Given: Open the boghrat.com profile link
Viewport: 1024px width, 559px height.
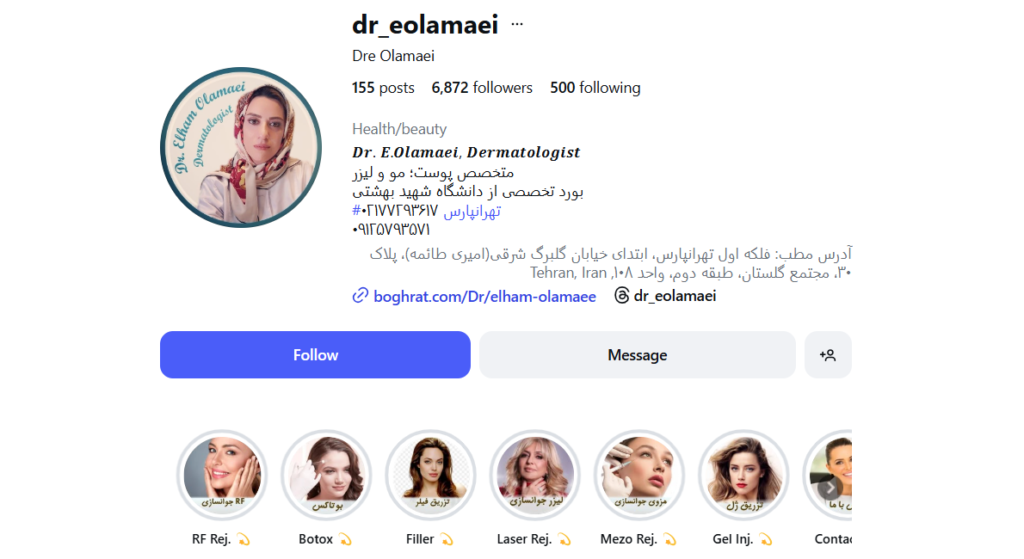Looking at the screenshot, I should coord(484,296).
